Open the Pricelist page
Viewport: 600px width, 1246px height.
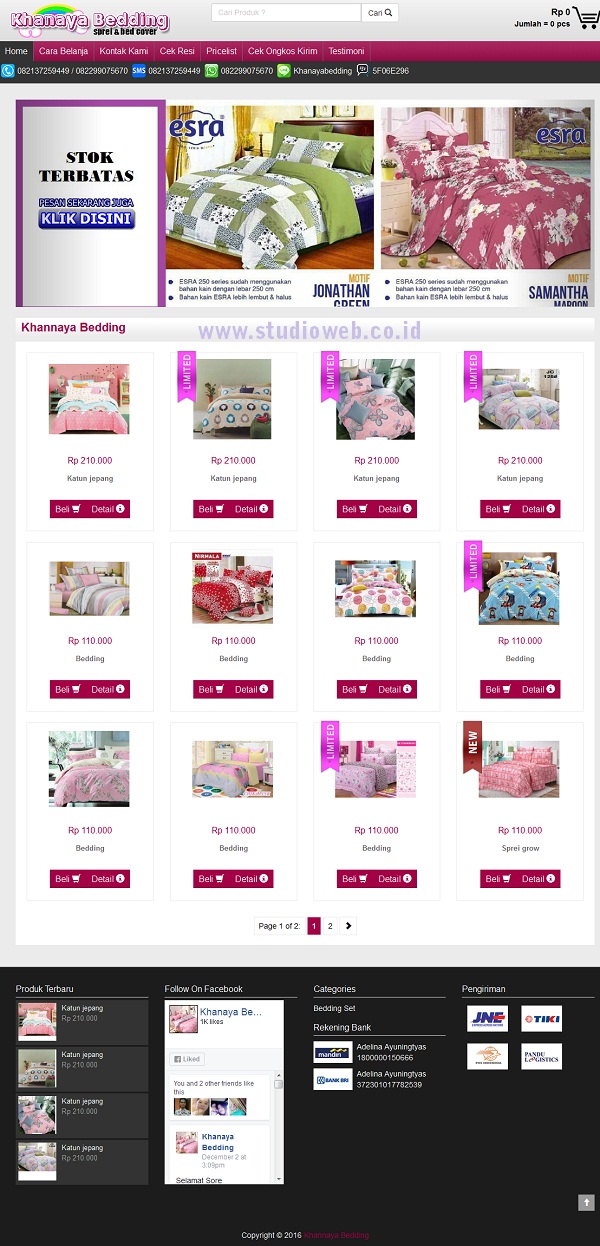221,51
